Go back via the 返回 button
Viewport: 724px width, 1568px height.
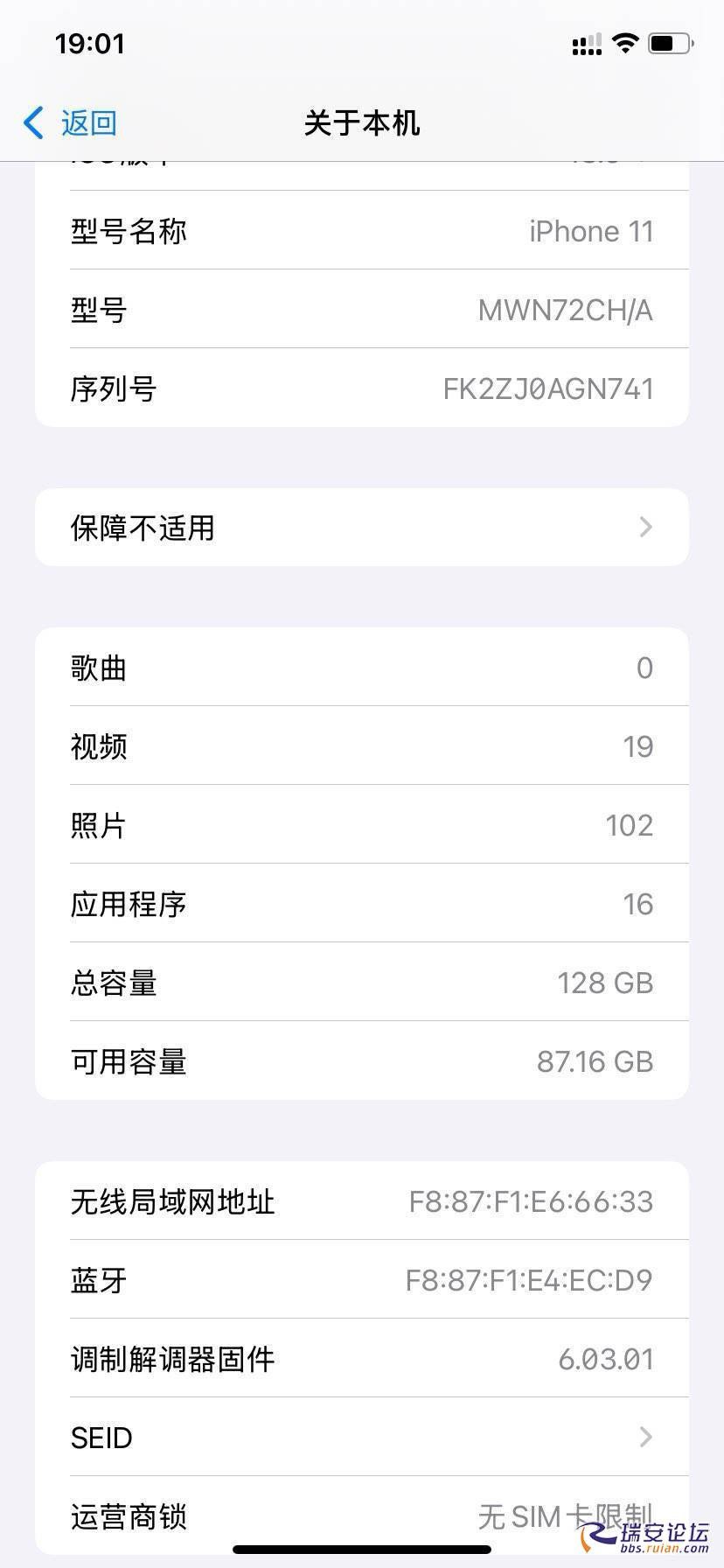(72, 123)
